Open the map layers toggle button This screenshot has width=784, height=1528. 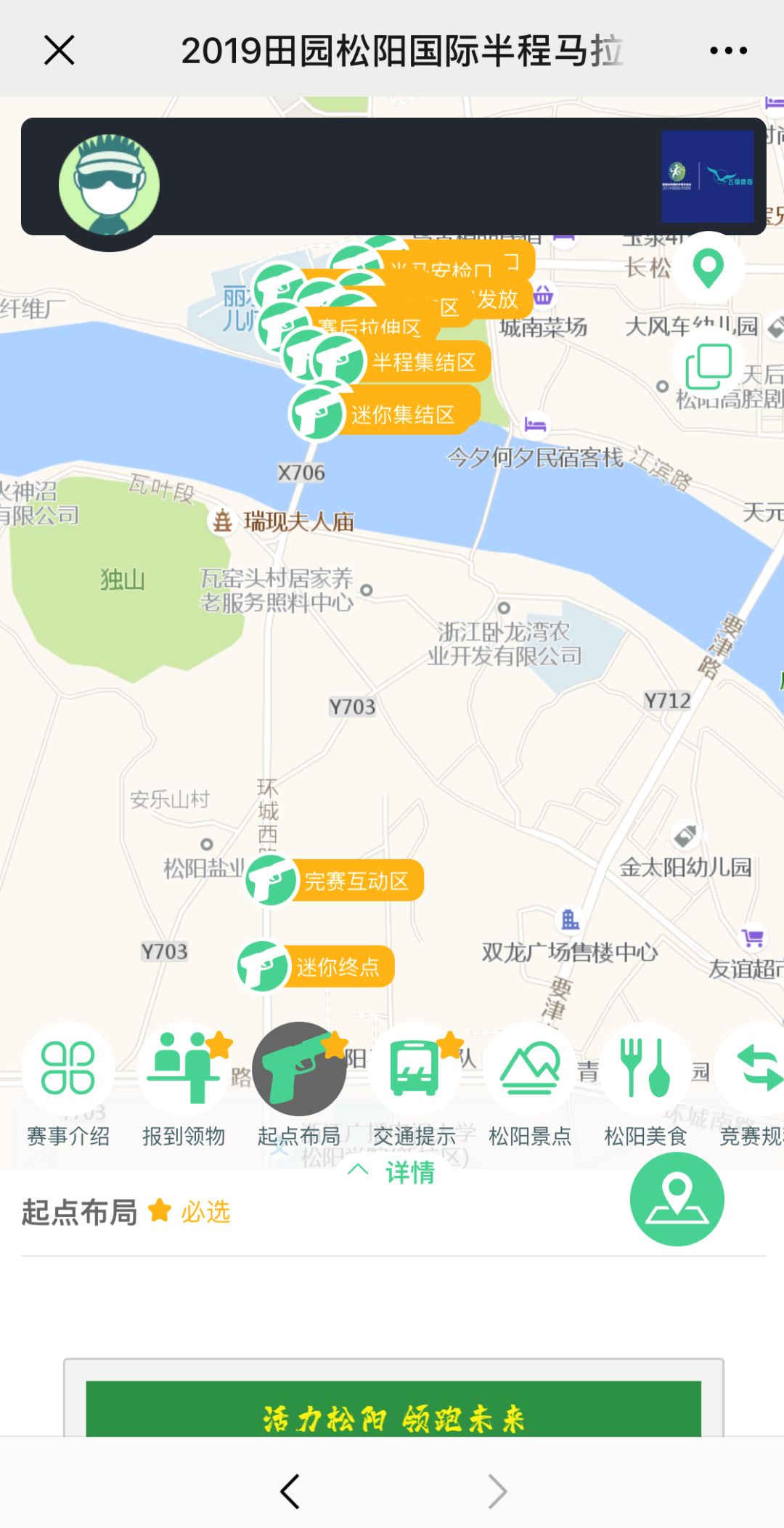click(x=709, y=365)
